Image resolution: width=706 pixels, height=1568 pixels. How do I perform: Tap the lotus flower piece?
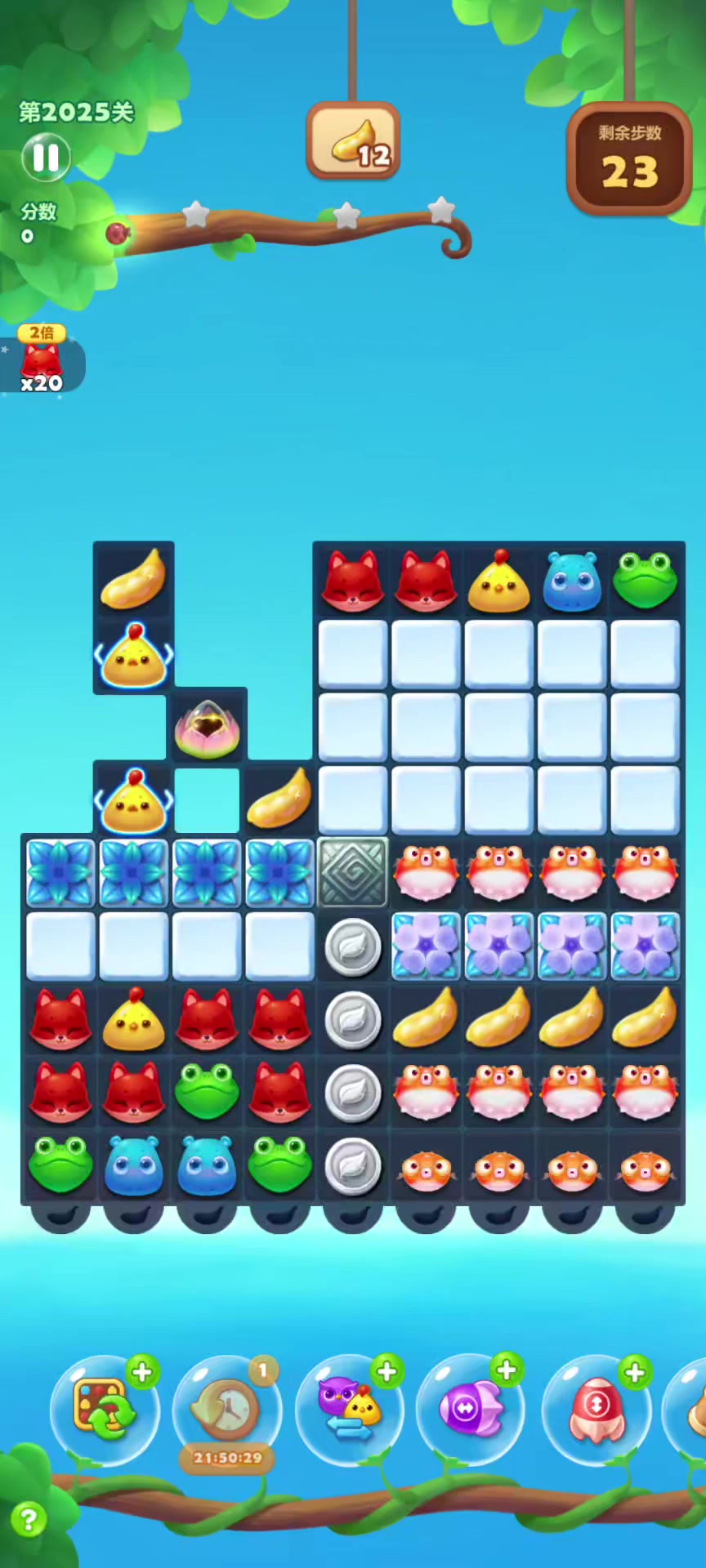[x=207, y=728]
